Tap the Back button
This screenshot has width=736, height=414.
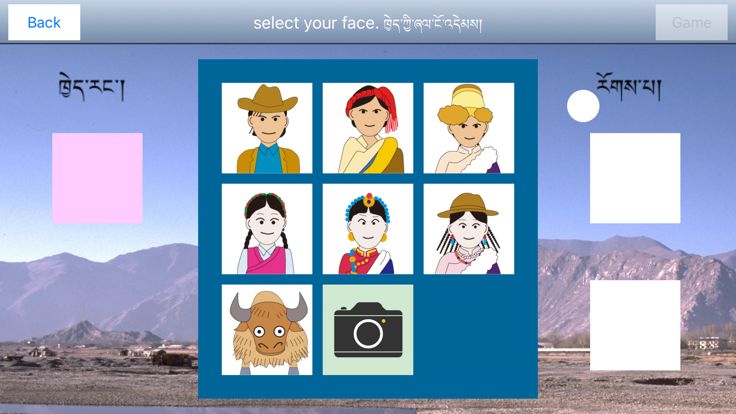click(44, 22)
